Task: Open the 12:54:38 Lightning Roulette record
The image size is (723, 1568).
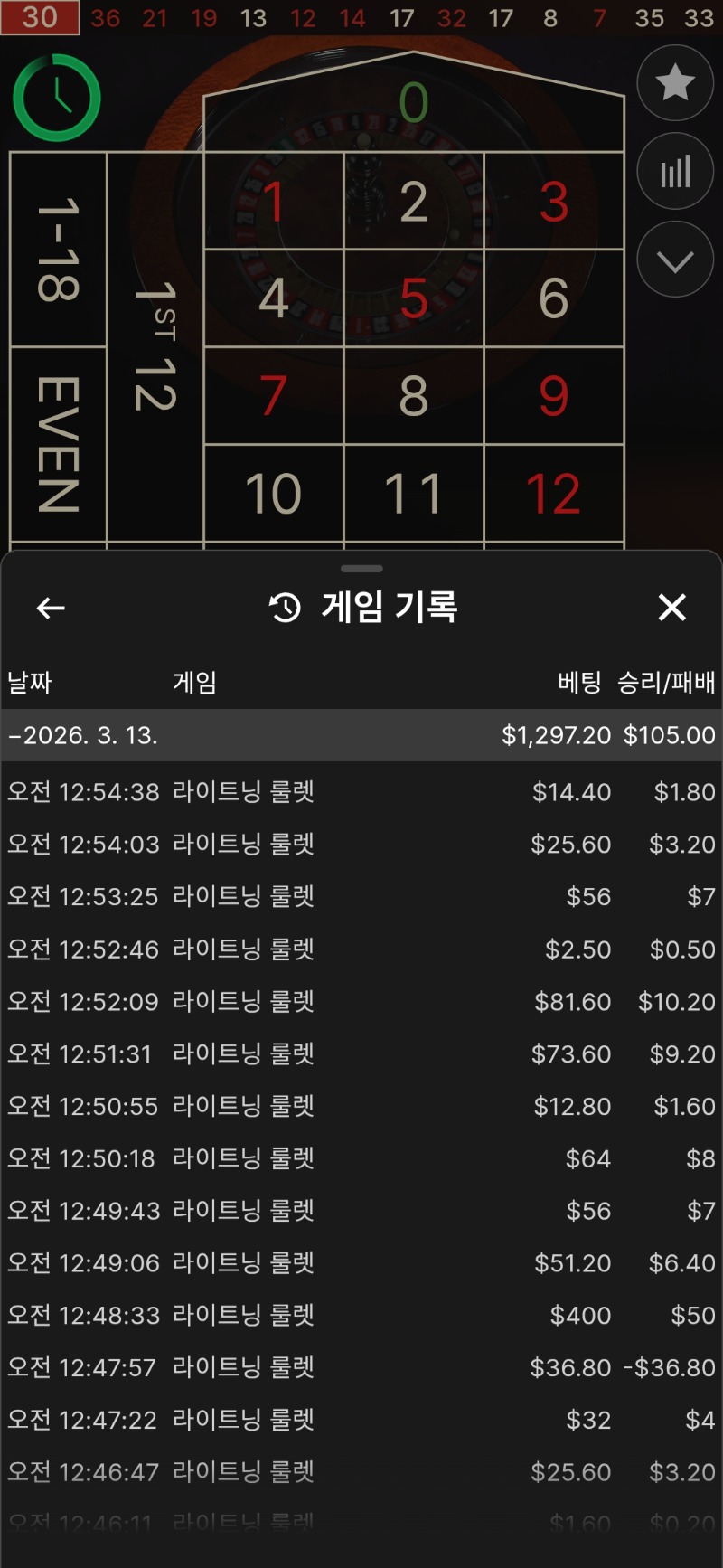Action: [361, 792]
